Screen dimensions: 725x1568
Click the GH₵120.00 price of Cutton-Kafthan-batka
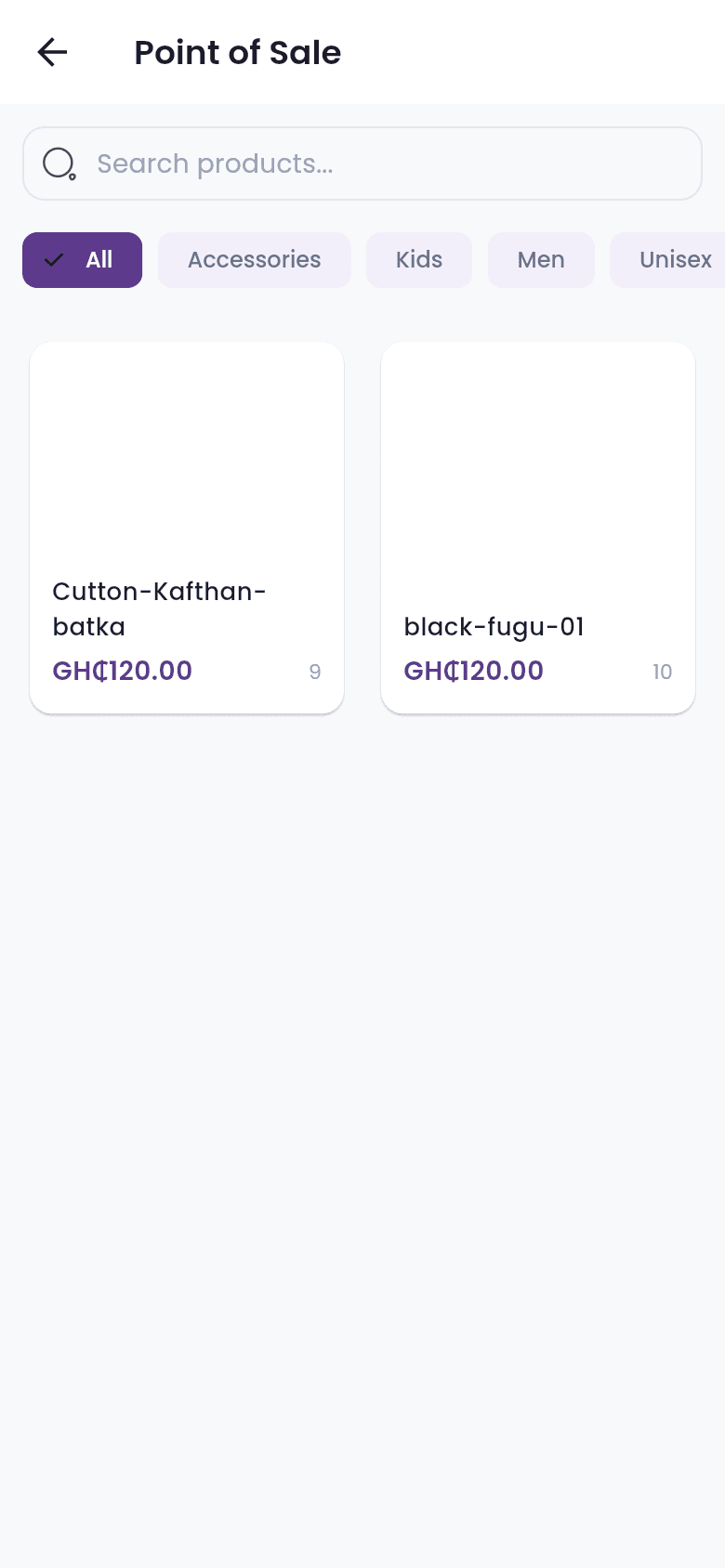click(122, 671)
